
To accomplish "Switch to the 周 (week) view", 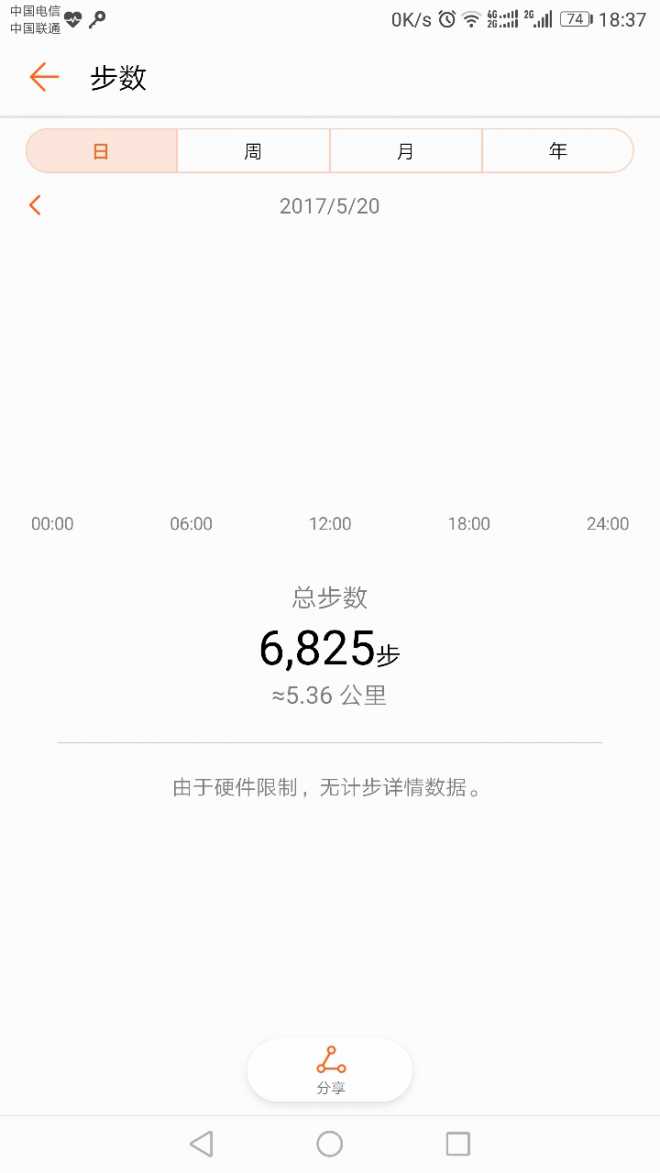I will (x=253, y=151).
